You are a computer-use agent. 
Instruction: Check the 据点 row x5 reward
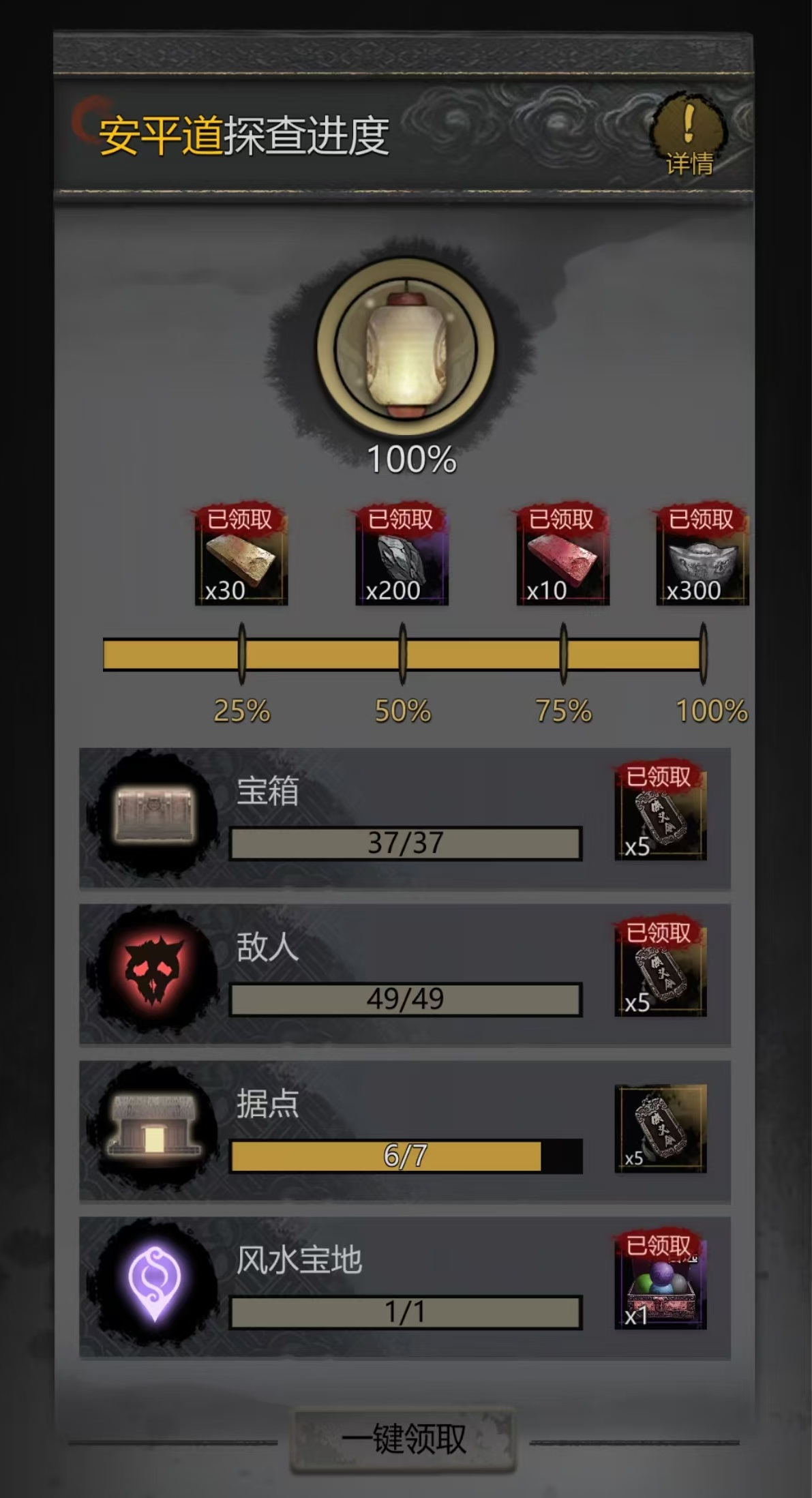[x=660, y=1128]
